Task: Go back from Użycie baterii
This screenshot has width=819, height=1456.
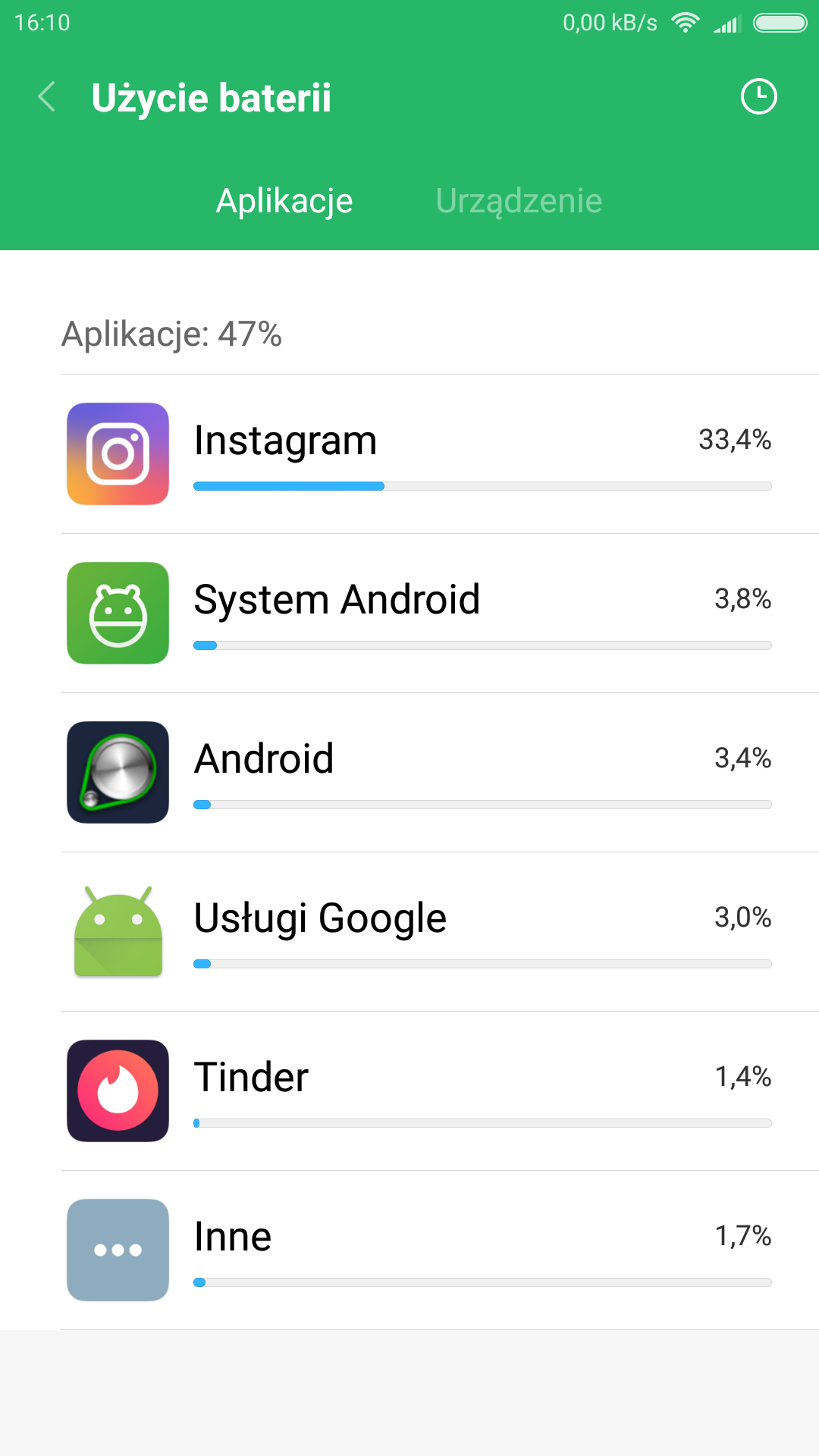Action: [47, 97]
